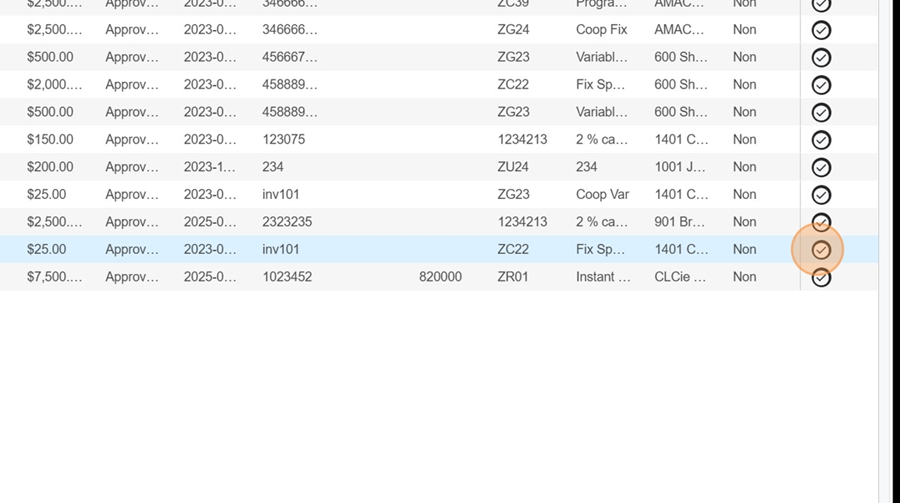Tap the checkmark for inv101 ZC22 Fix Sp row
Viewport: 900px width, 503px height.
[x=821, y=249]
